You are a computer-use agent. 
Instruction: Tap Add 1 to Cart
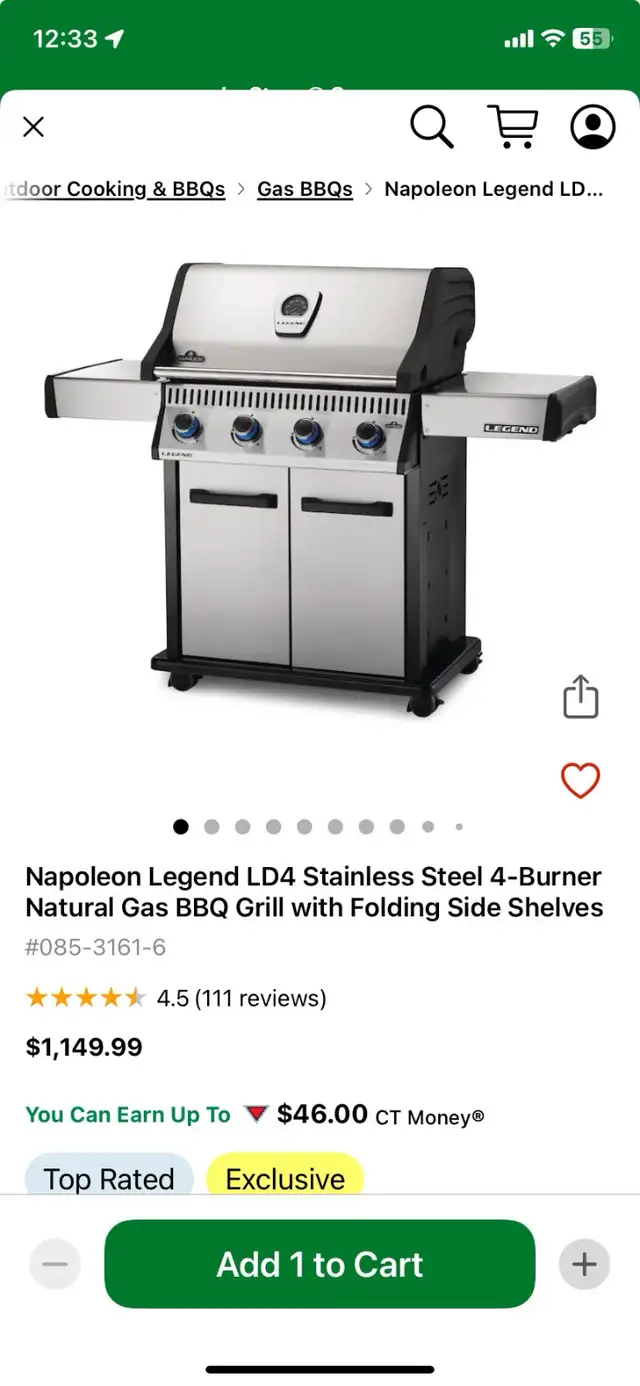pos(320,1264)
